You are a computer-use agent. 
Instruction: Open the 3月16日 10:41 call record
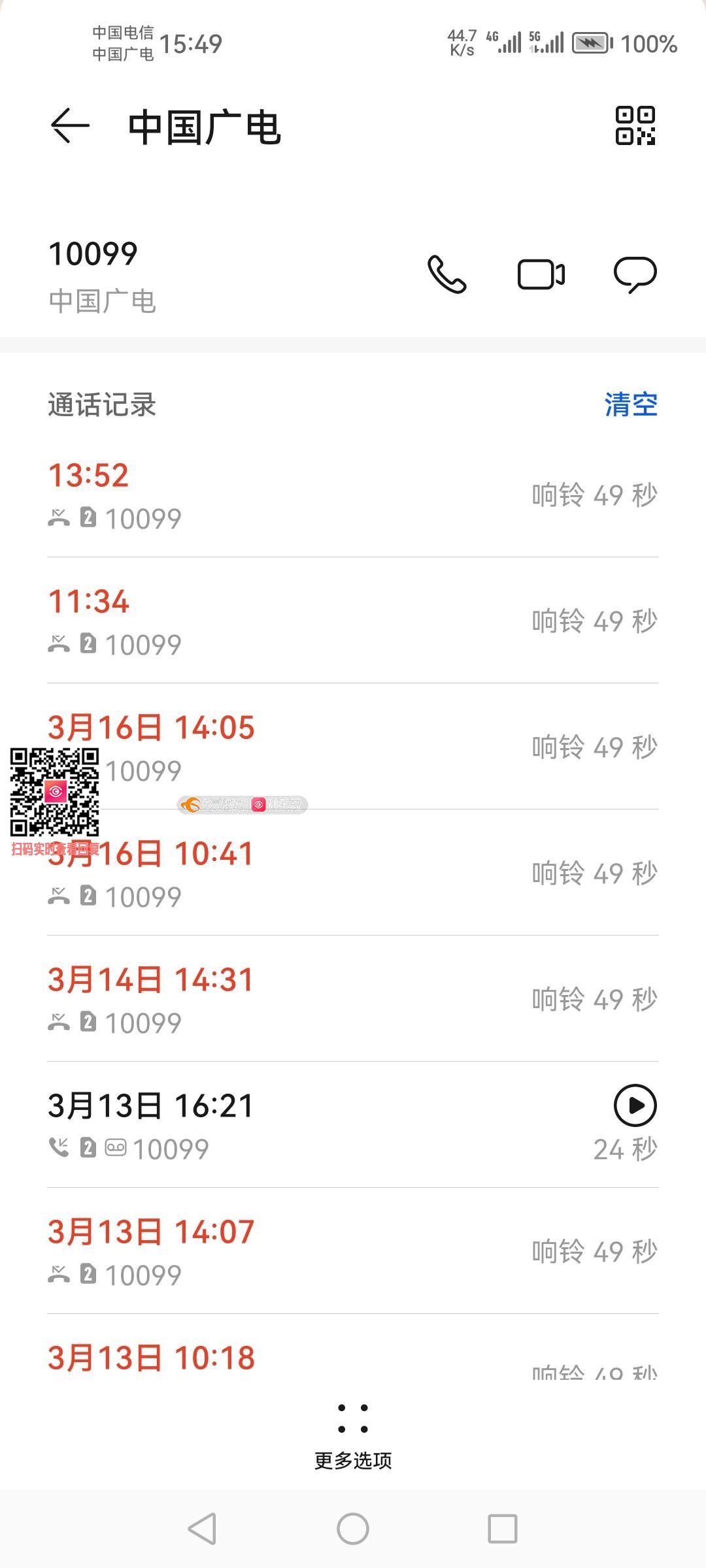click(x=353, y=873)
